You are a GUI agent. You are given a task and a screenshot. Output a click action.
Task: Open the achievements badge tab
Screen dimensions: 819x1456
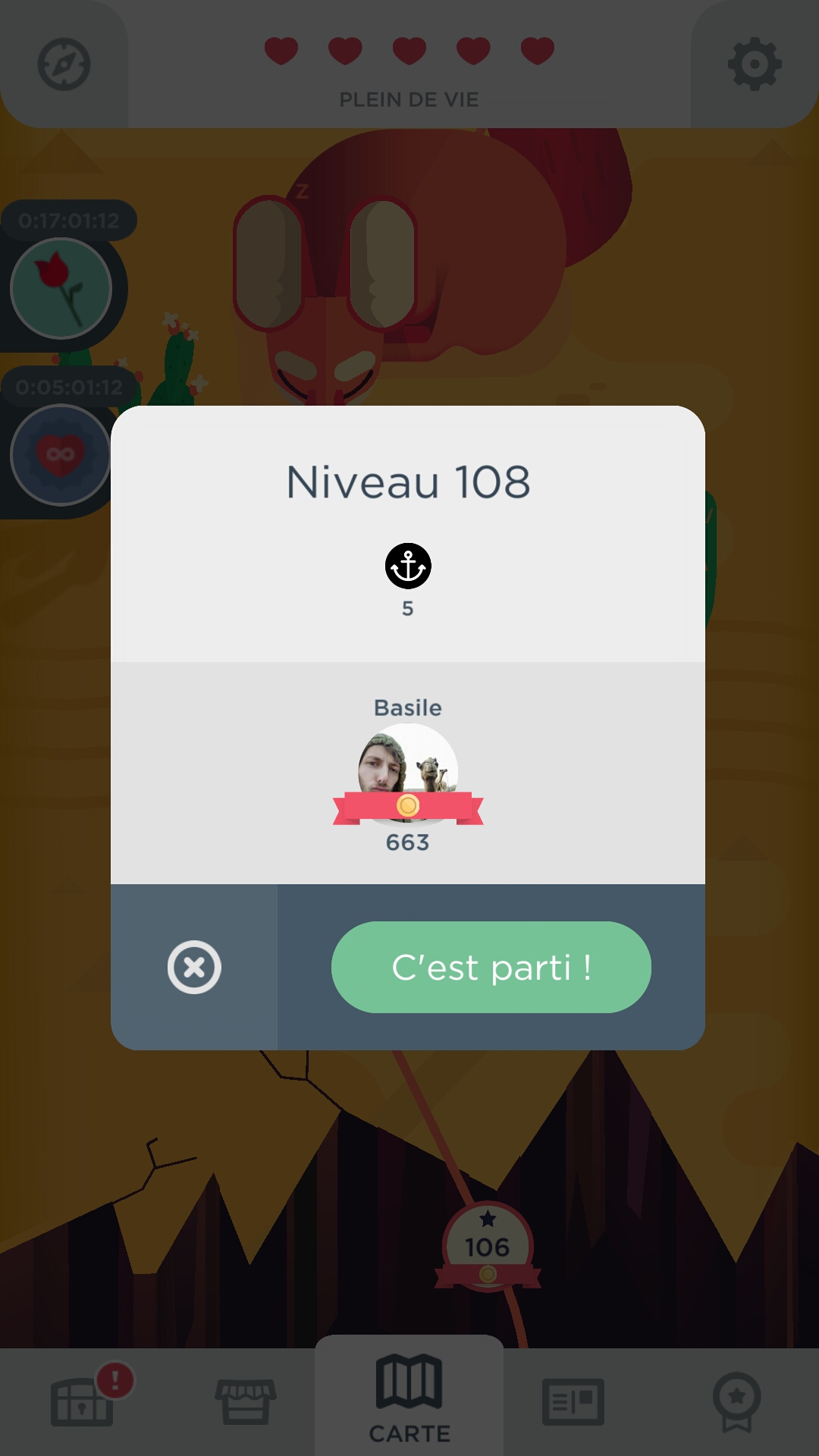click(736, 1401)
